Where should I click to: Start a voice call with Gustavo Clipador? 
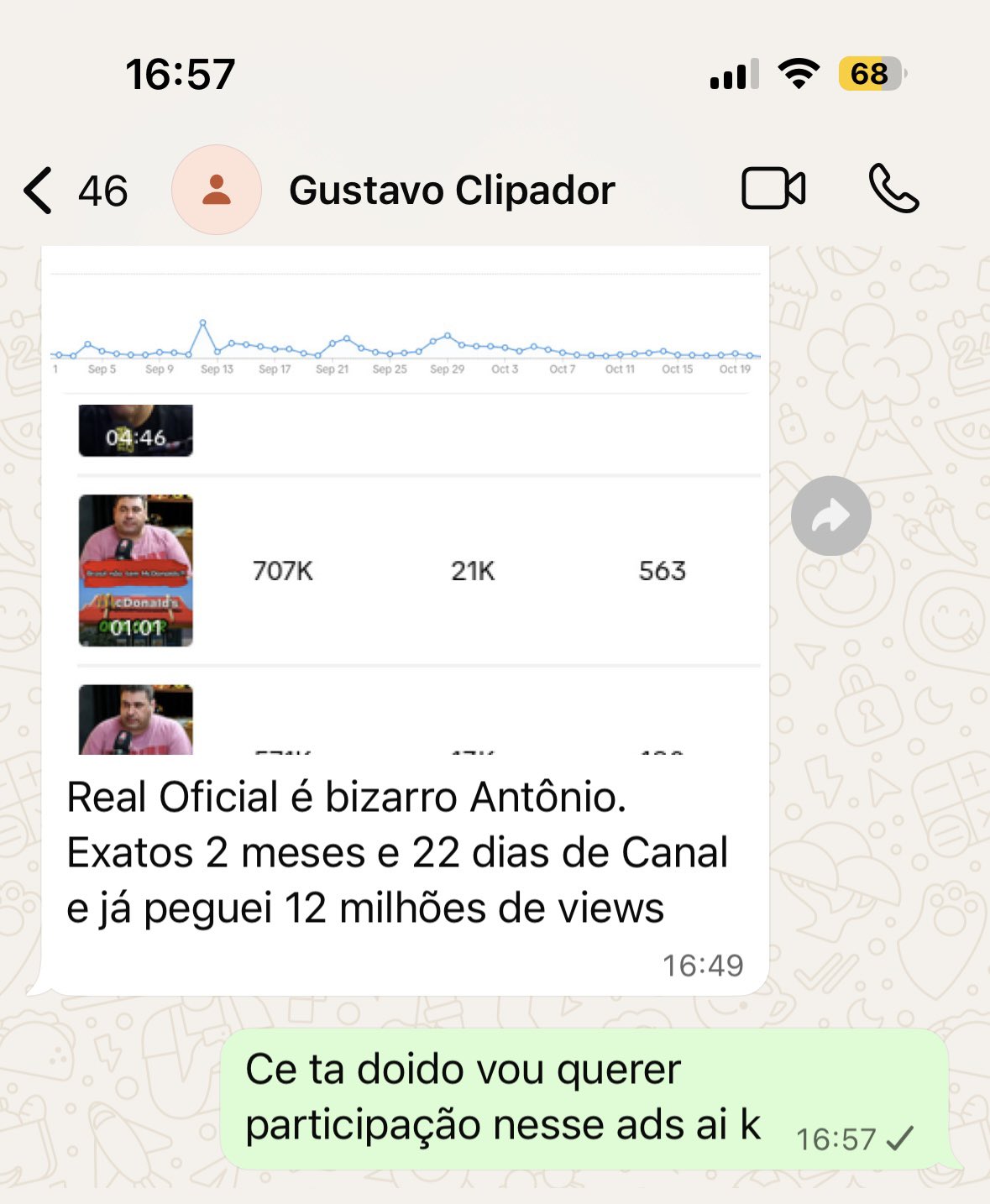893,189
